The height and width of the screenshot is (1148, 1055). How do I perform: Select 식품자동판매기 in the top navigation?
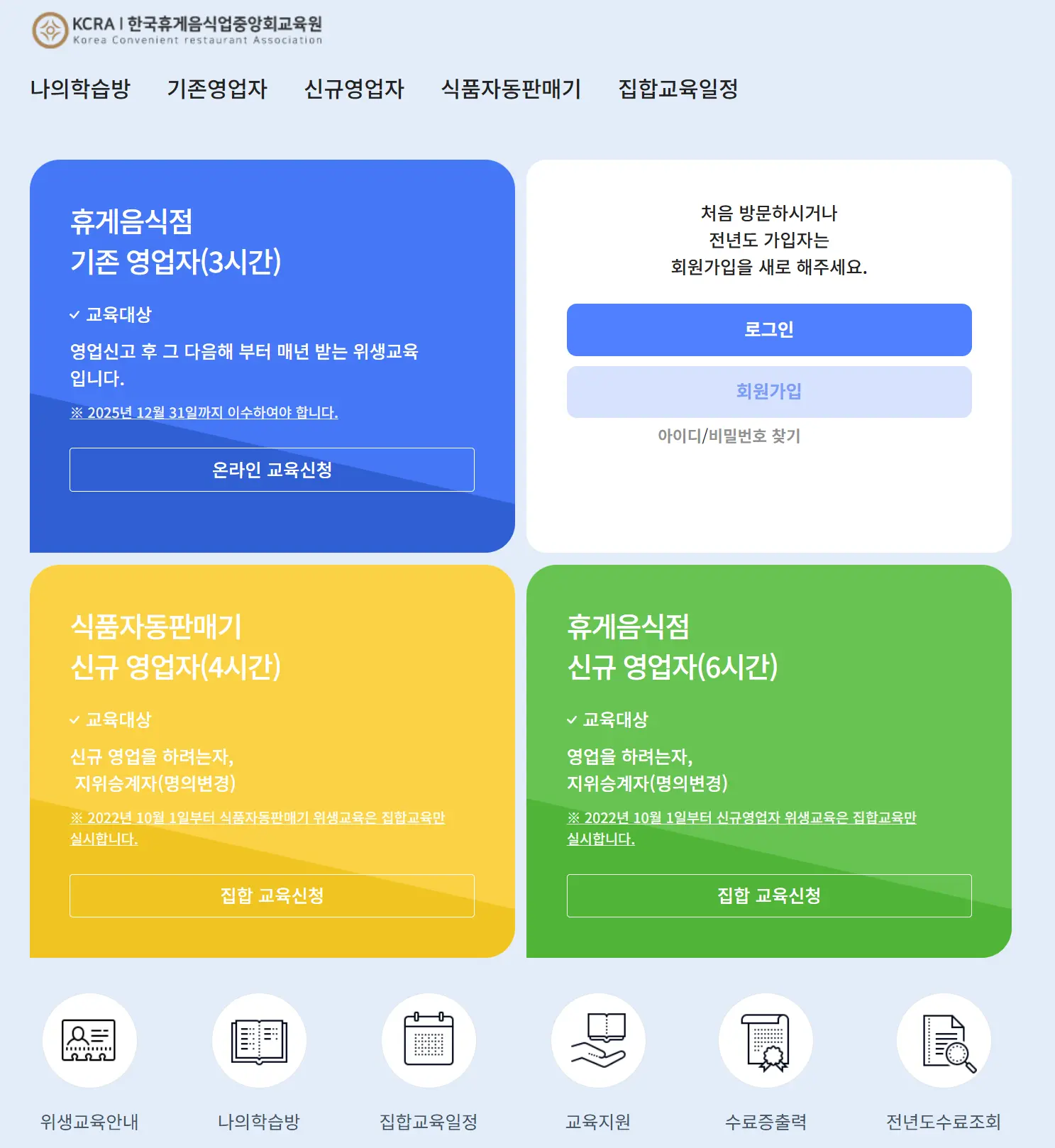511,89
